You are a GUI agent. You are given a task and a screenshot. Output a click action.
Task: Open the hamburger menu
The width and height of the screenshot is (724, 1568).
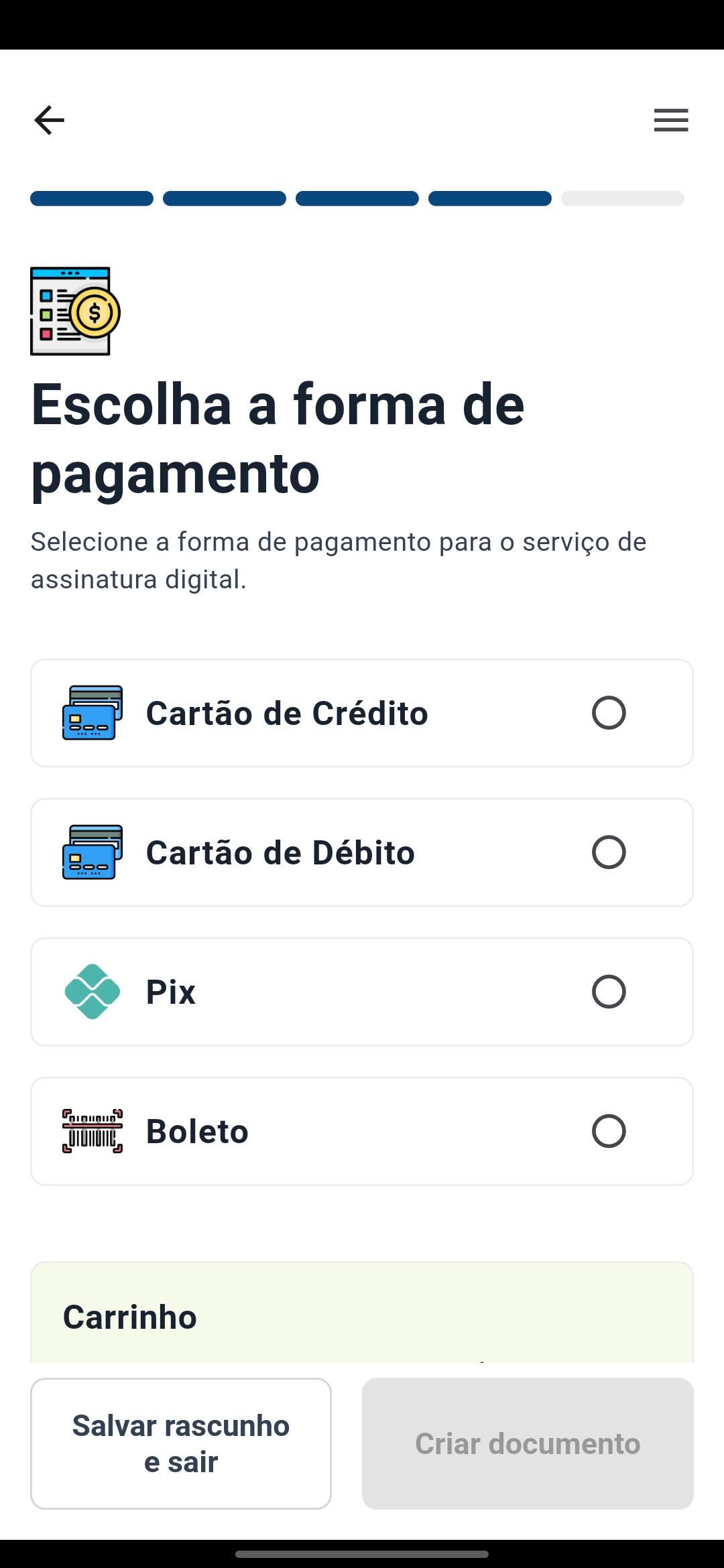671,120
